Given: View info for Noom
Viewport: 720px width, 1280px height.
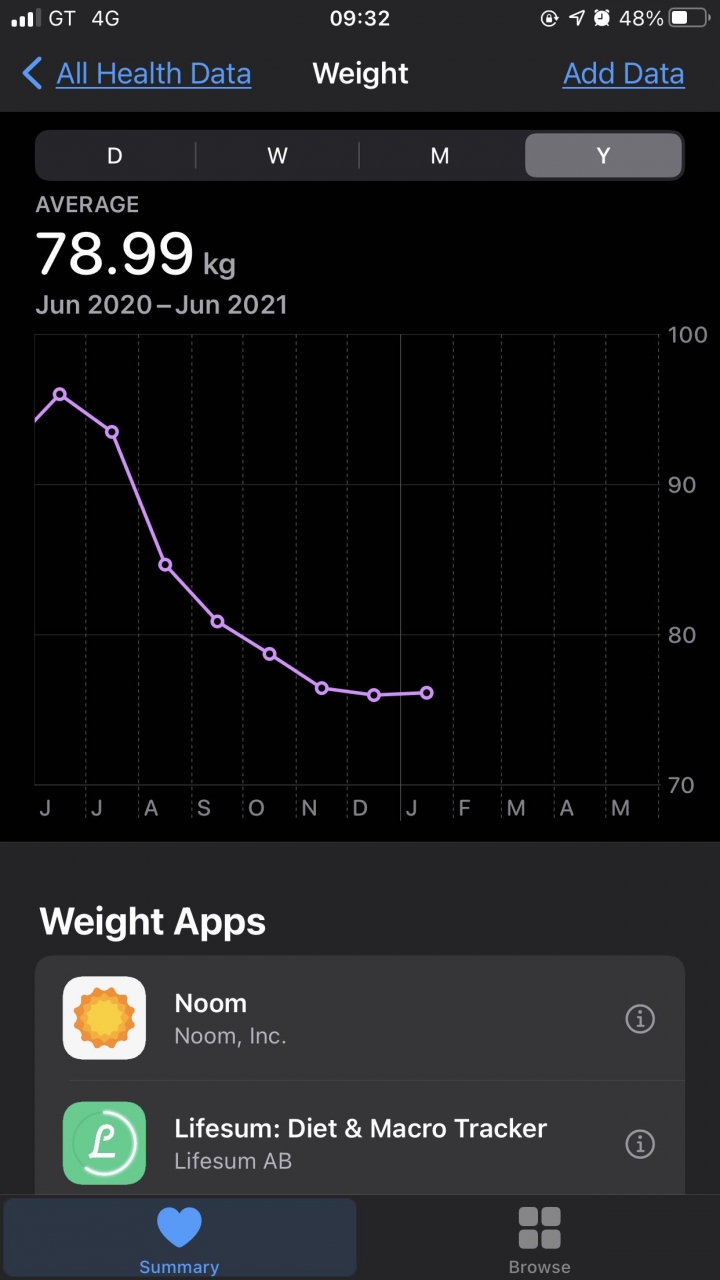Looking at the screenshot, I should pos(640,1018).
